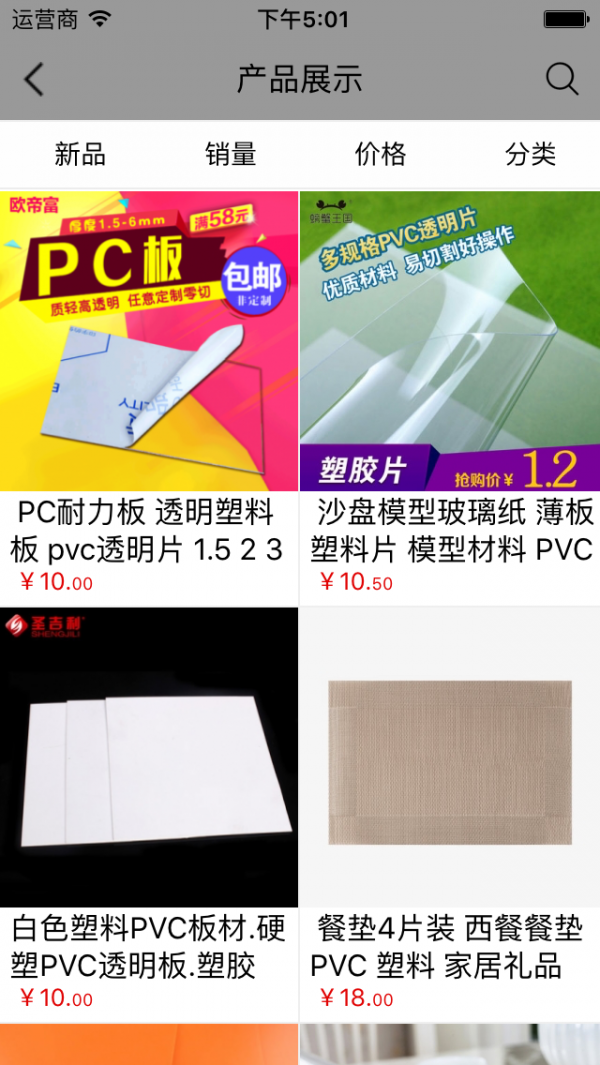Switch to the 新品 tab
Screen dimensions: 600x1065
80,154
